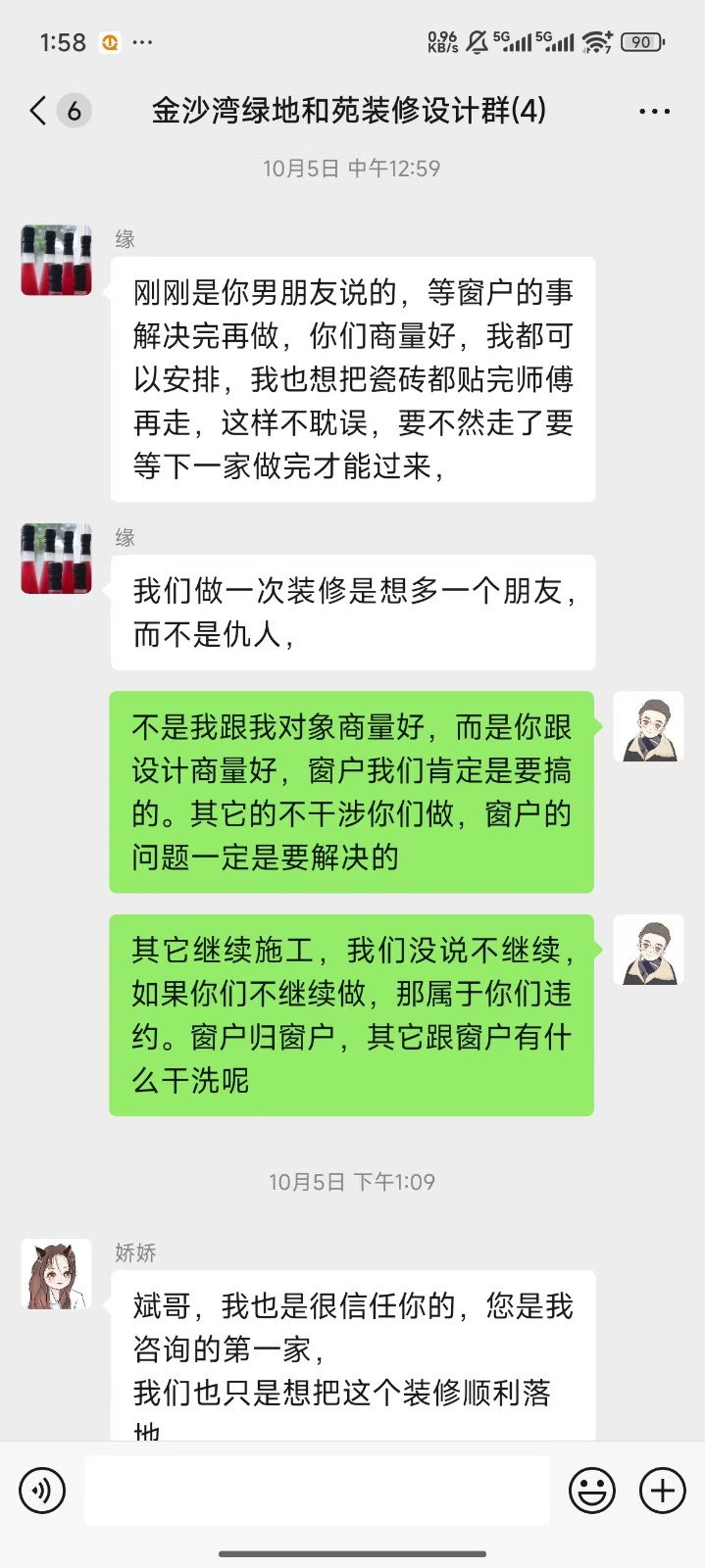
Task: Open group chat info via three dots
Action: [x=654, y=112]
